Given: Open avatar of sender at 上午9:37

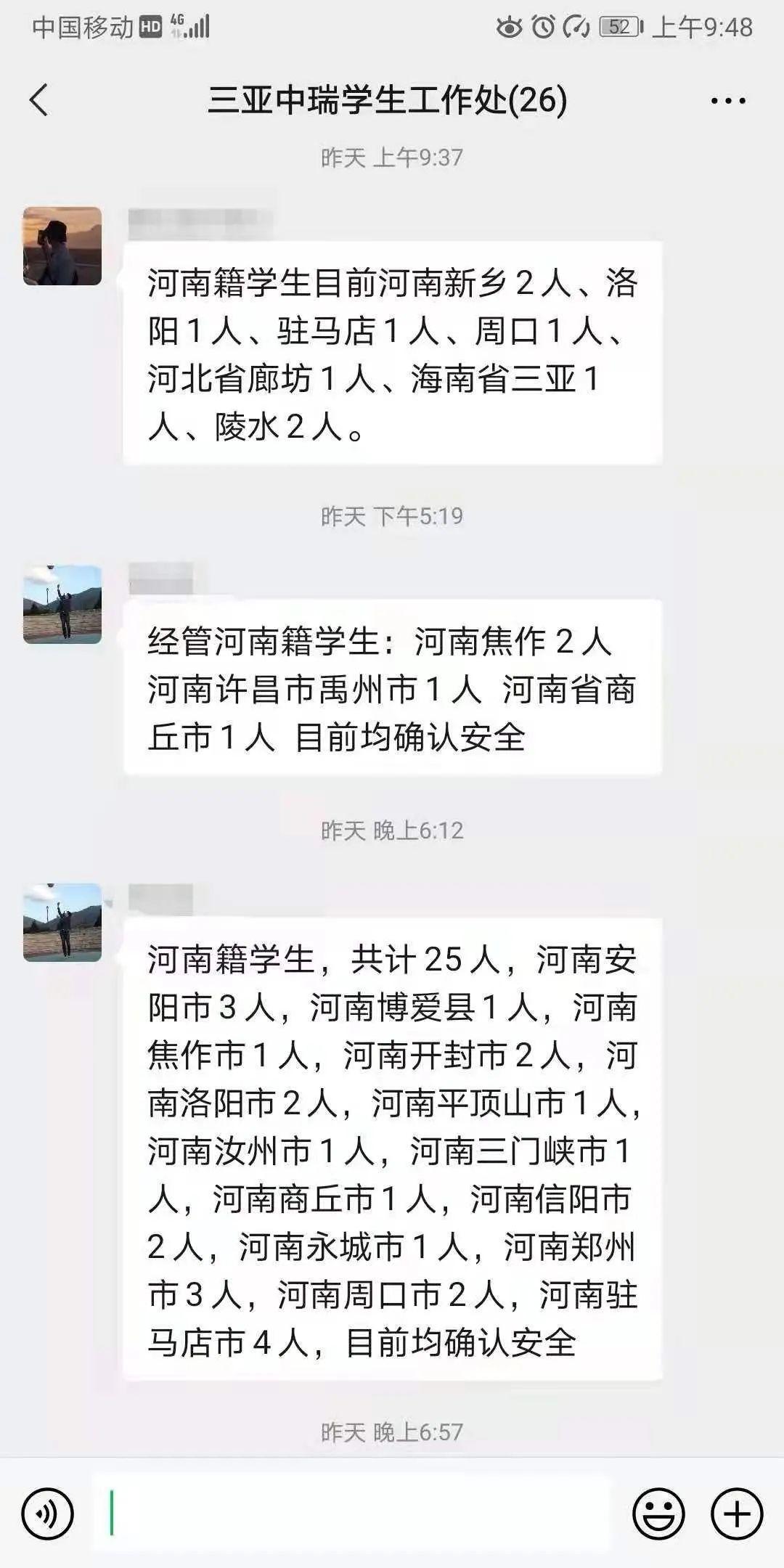Looking at the screenshot, I should [62, 246].
